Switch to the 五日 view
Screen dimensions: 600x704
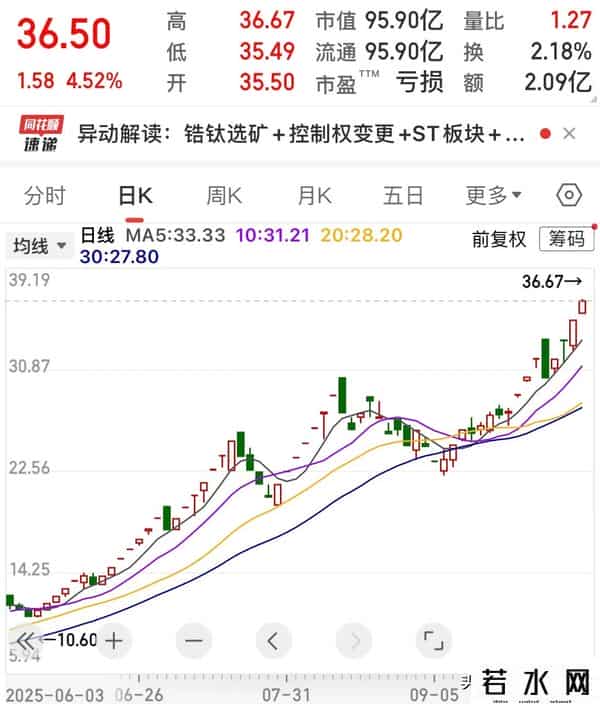point(403,195)
